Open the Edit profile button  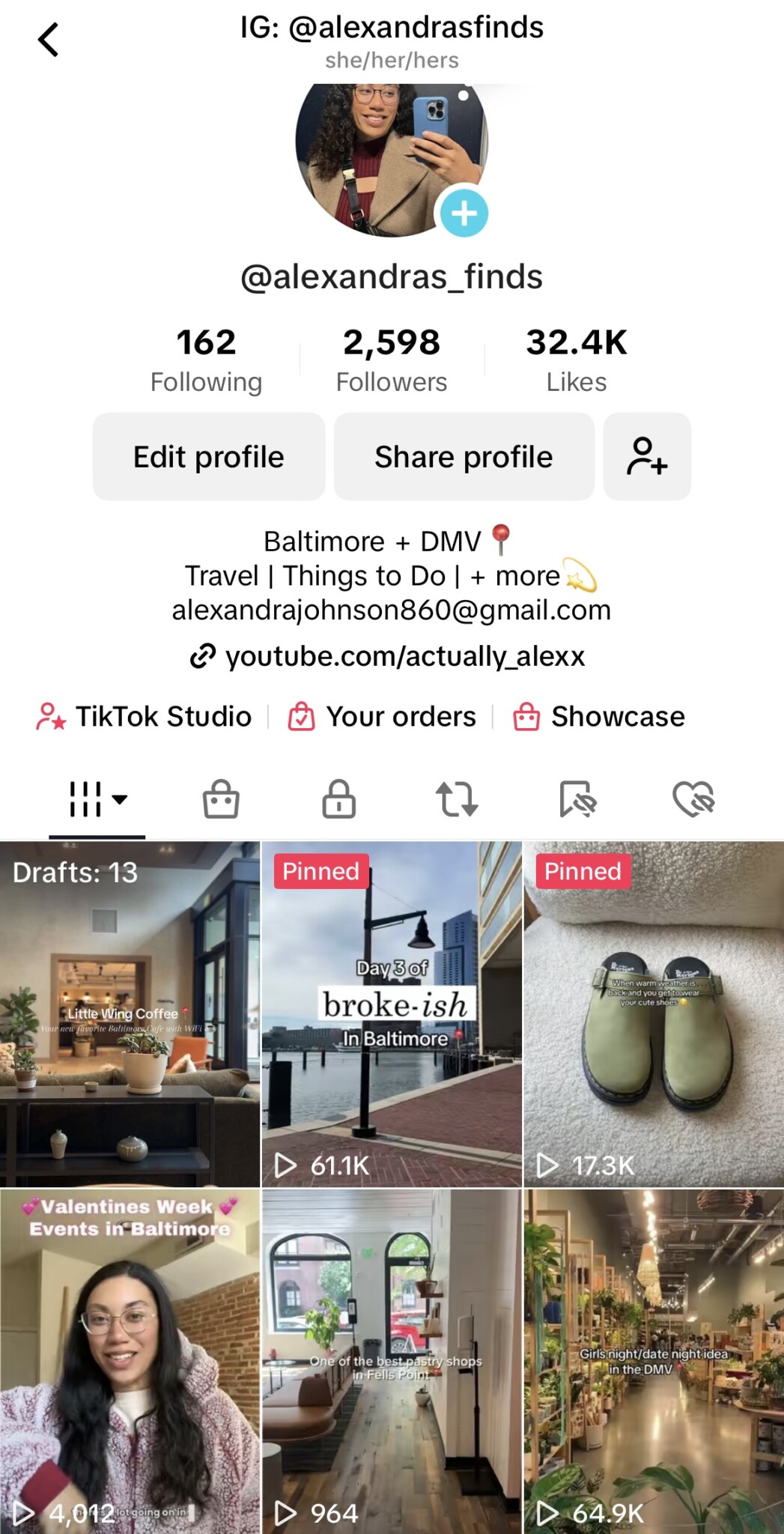click(209, 457)
